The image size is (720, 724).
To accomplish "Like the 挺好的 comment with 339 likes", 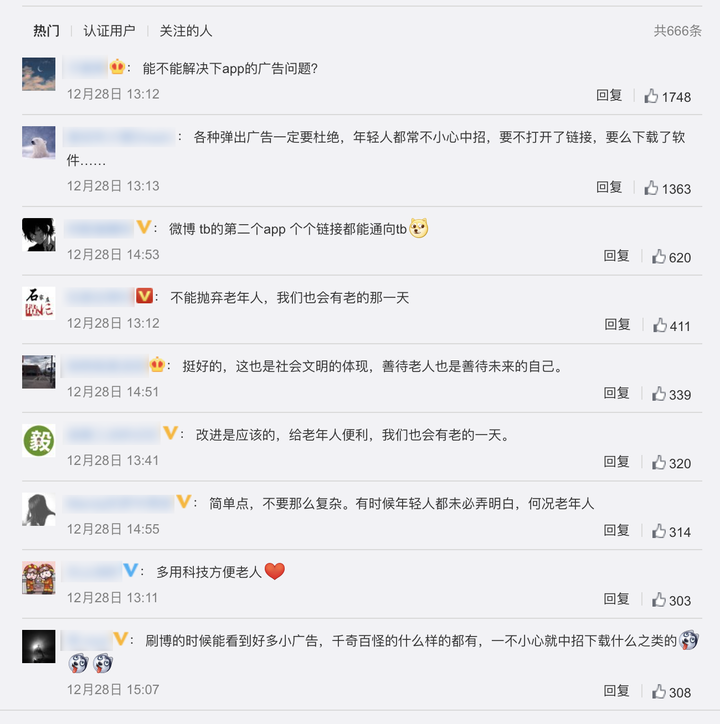I will tap(672, 394).
